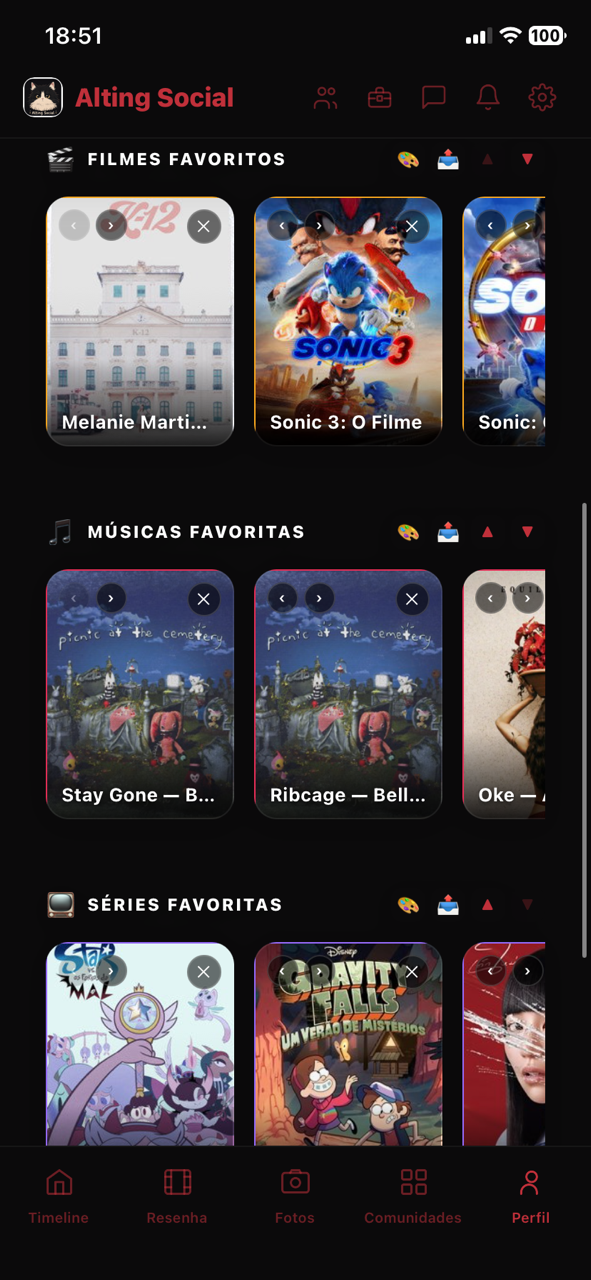The image size is (591, 1280).
Task: Switch to the Resenha tab
Action: pos(177,1196)
